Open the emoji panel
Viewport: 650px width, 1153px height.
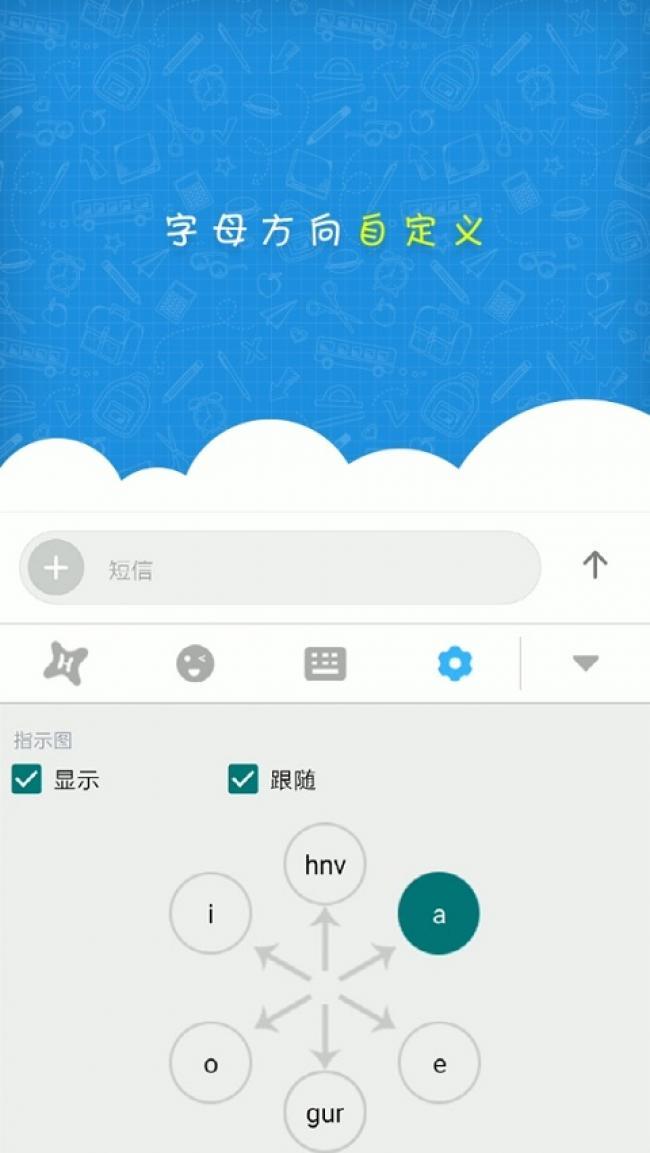coord(195,663)
